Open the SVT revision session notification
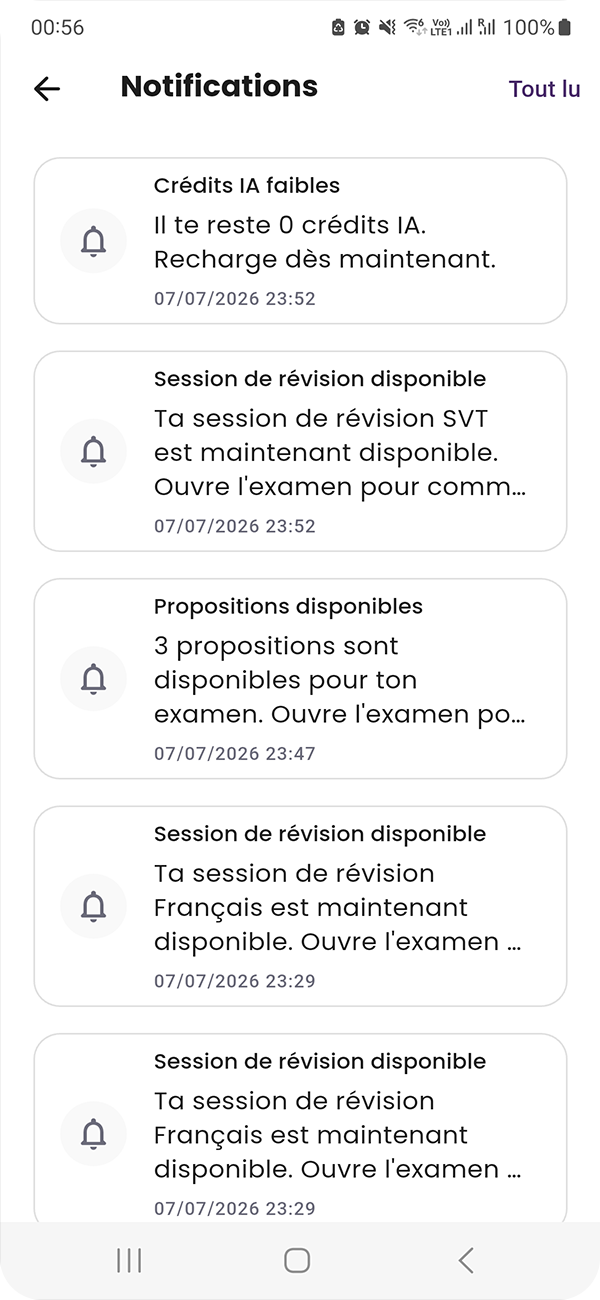The image size is (600, 1300). 300,451
